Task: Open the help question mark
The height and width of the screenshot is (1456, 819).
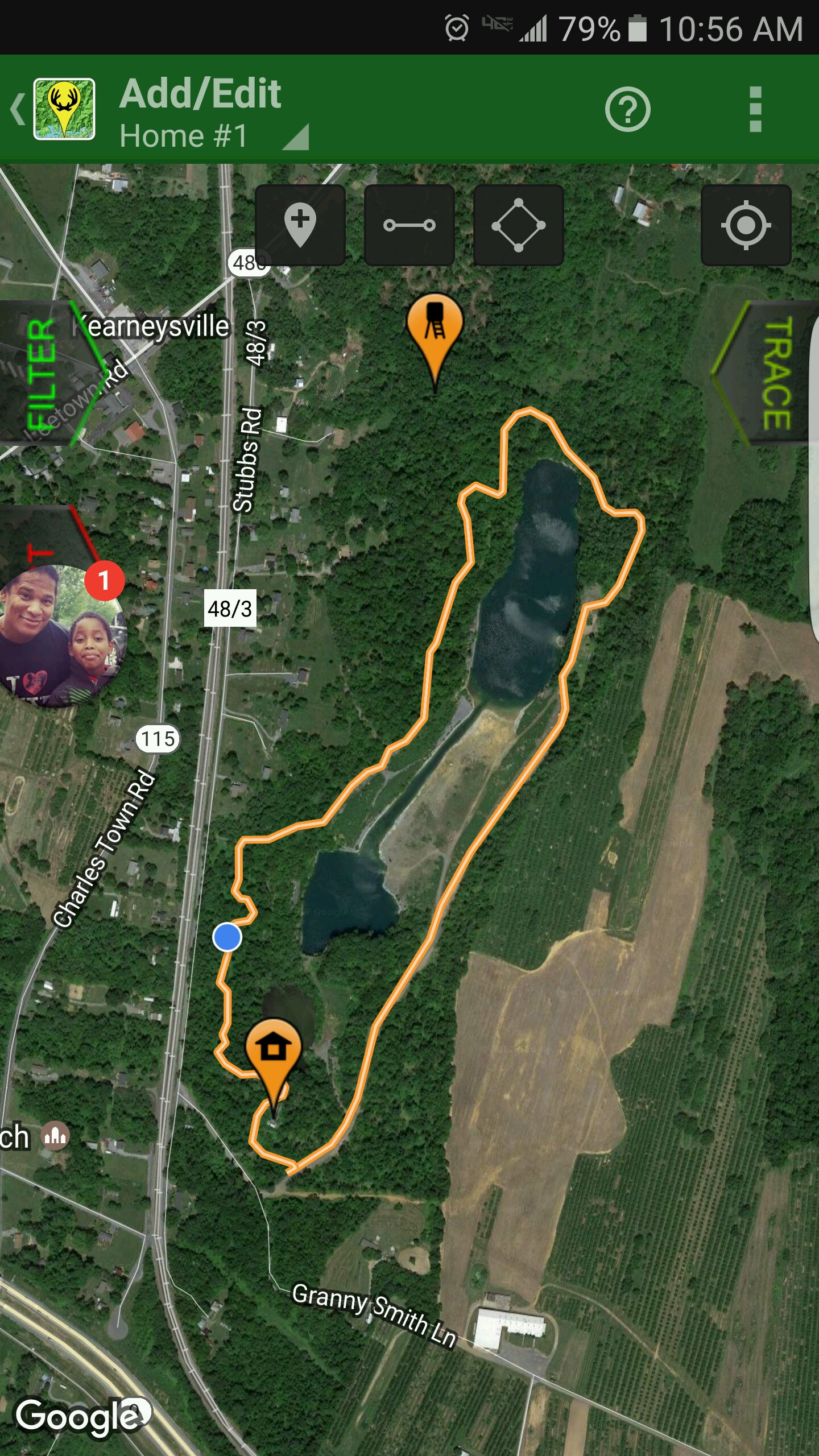Action: point(627,109)
